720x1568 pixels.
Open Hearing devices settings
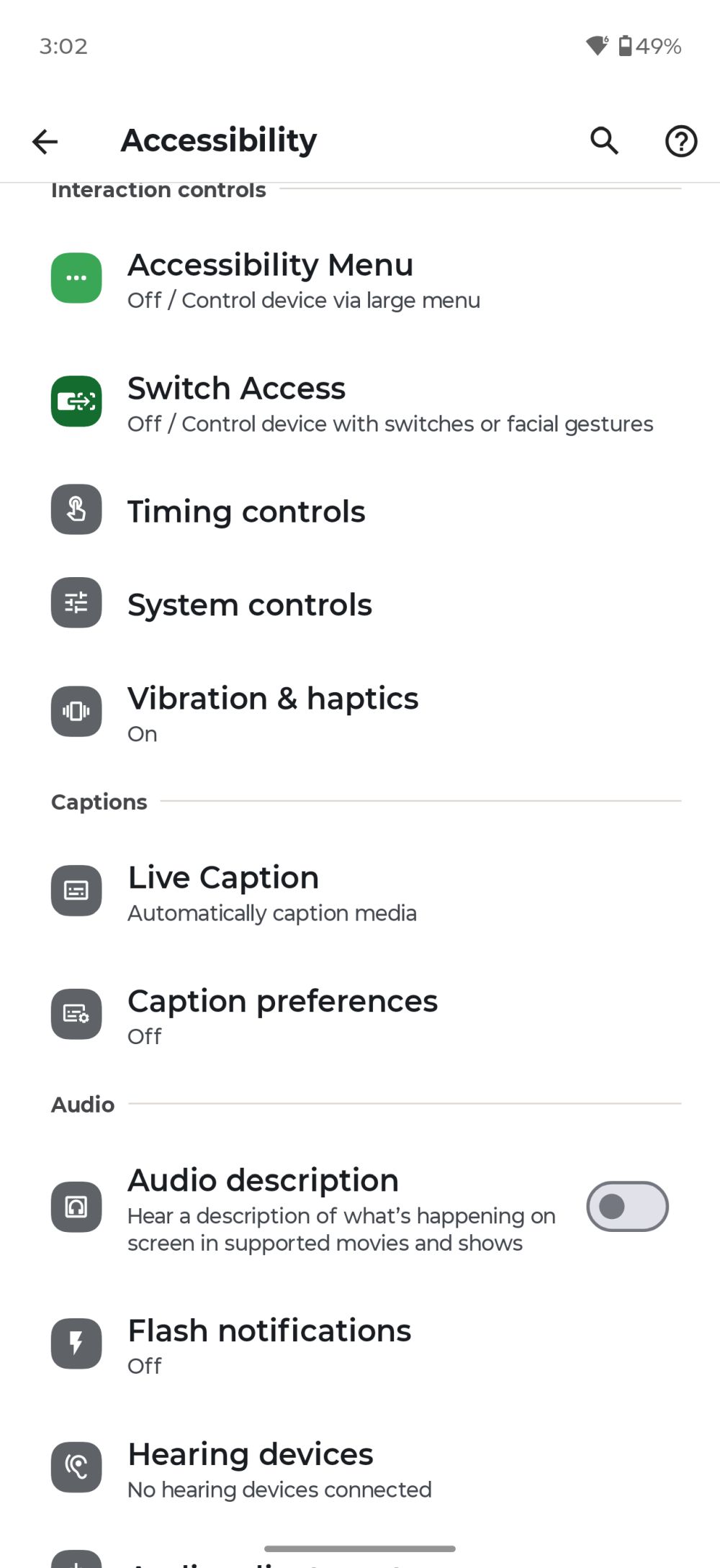(251, 1468)
